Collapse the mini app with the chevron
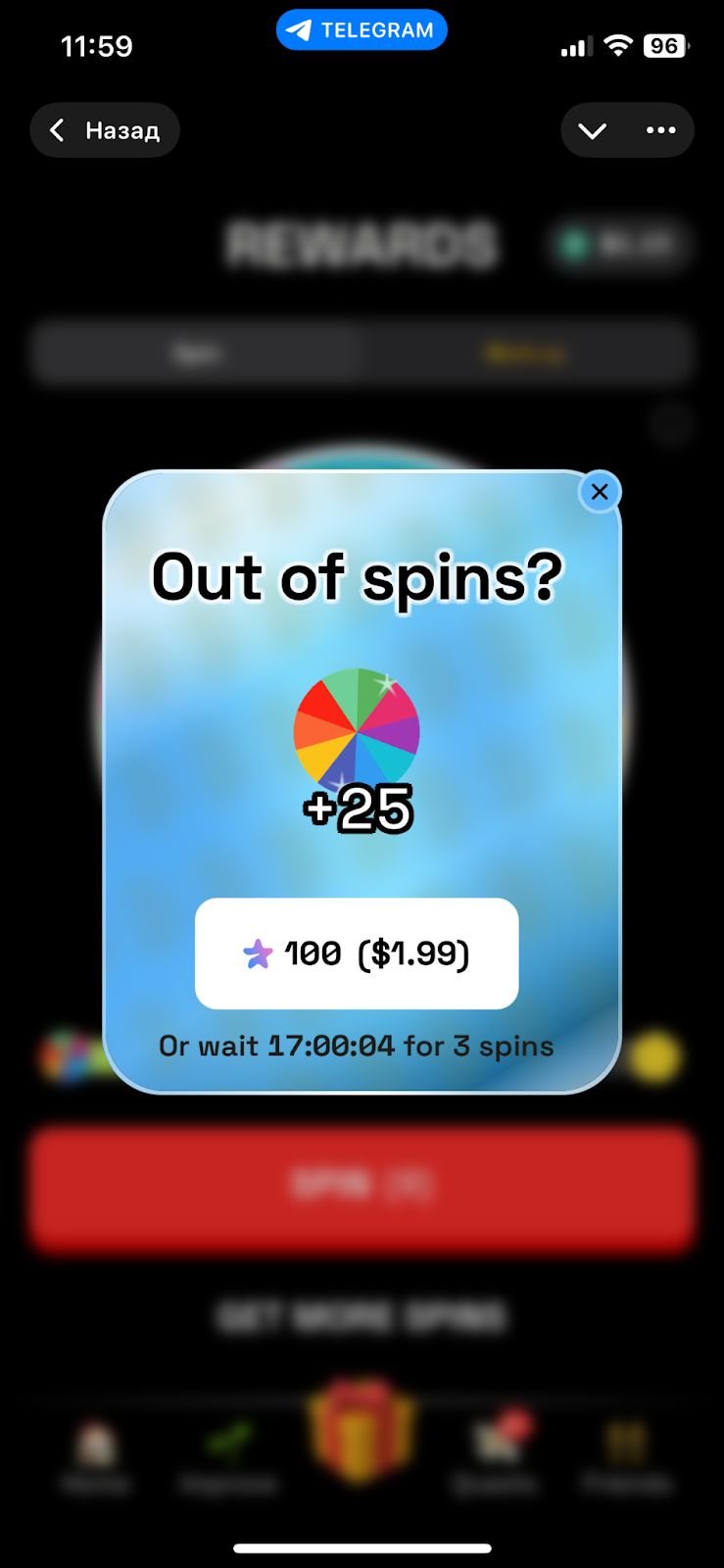Viewport: 724px width, 1568px height. click(593, 130)
